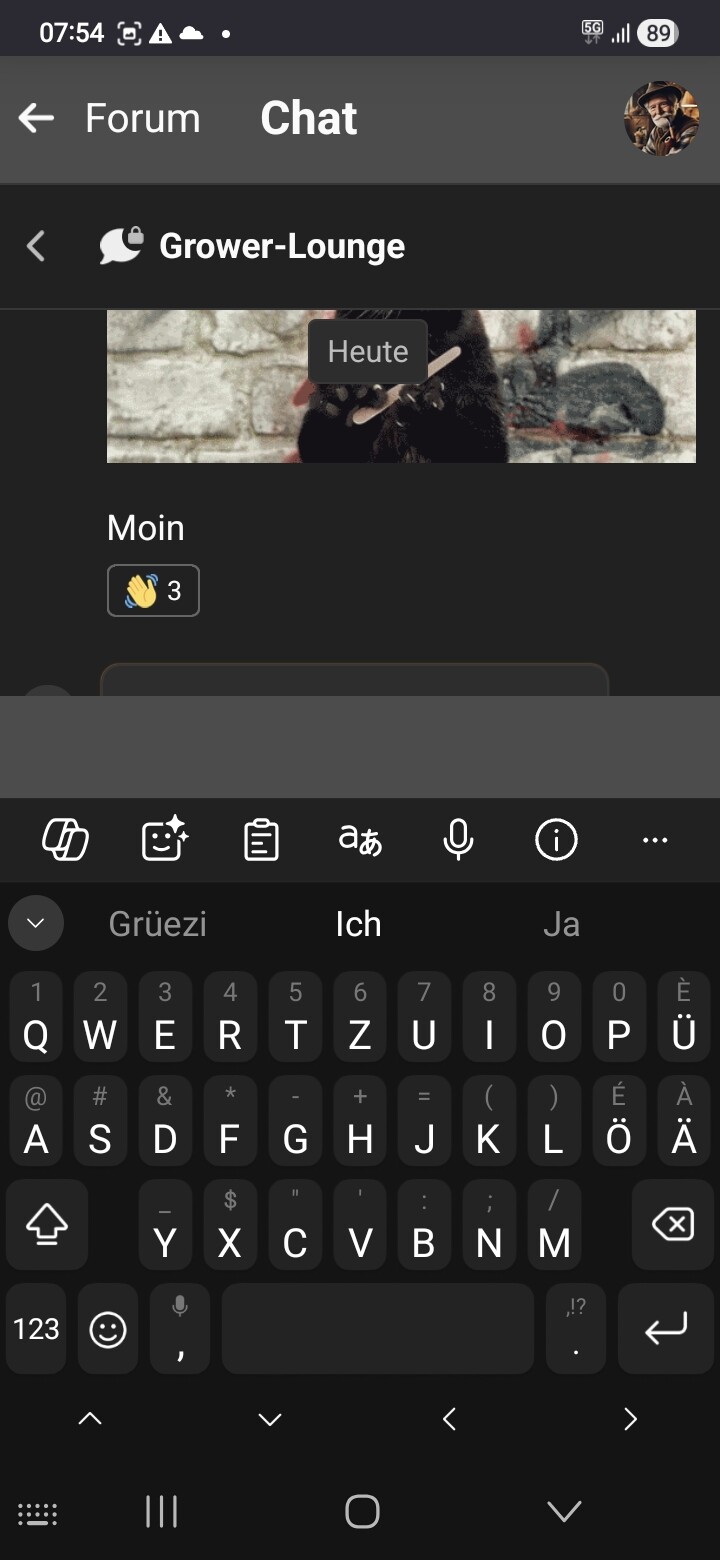Start voice typing with the microphone
720x1560 pixels.
[x=458, y=840]
